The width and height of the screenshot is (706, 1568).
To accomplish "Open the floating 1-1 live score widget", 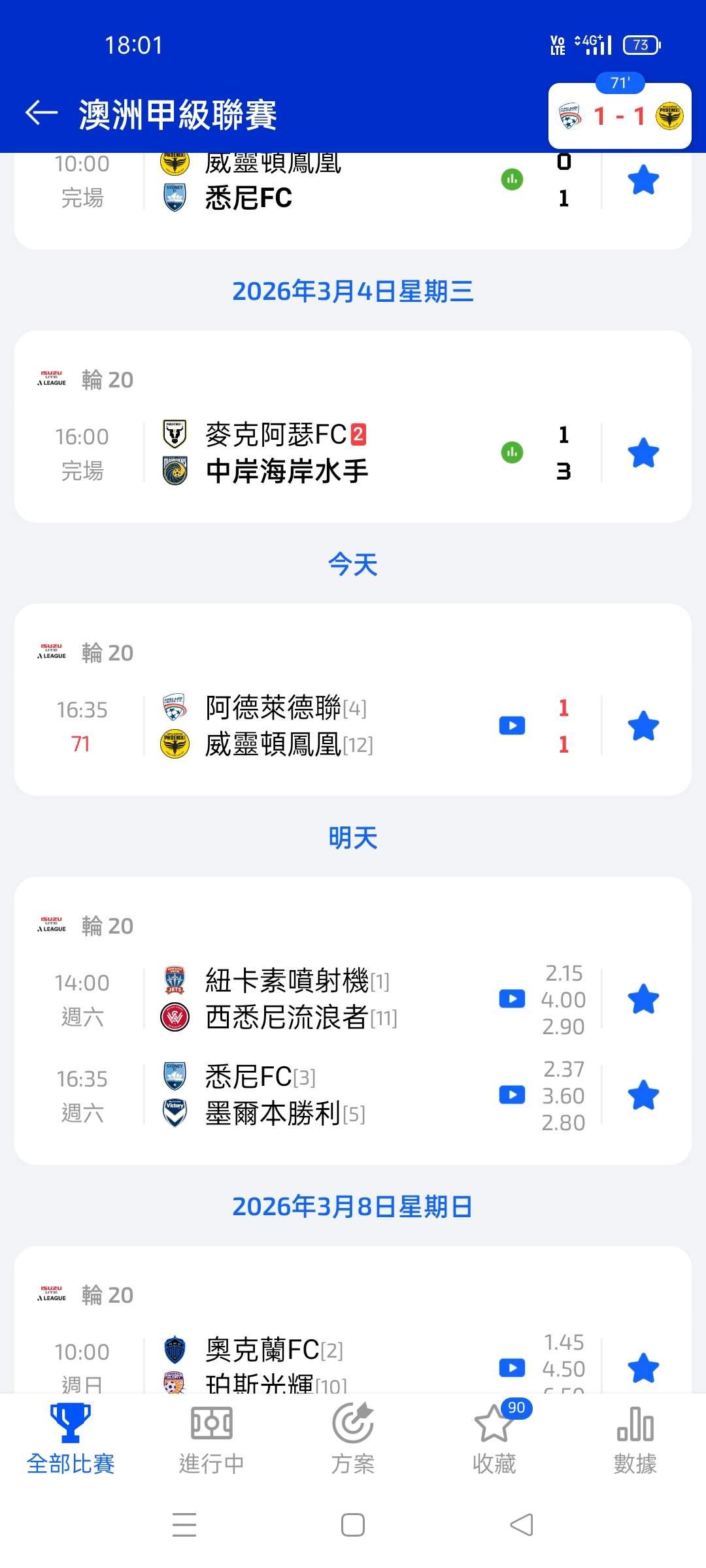I will 619,117.
